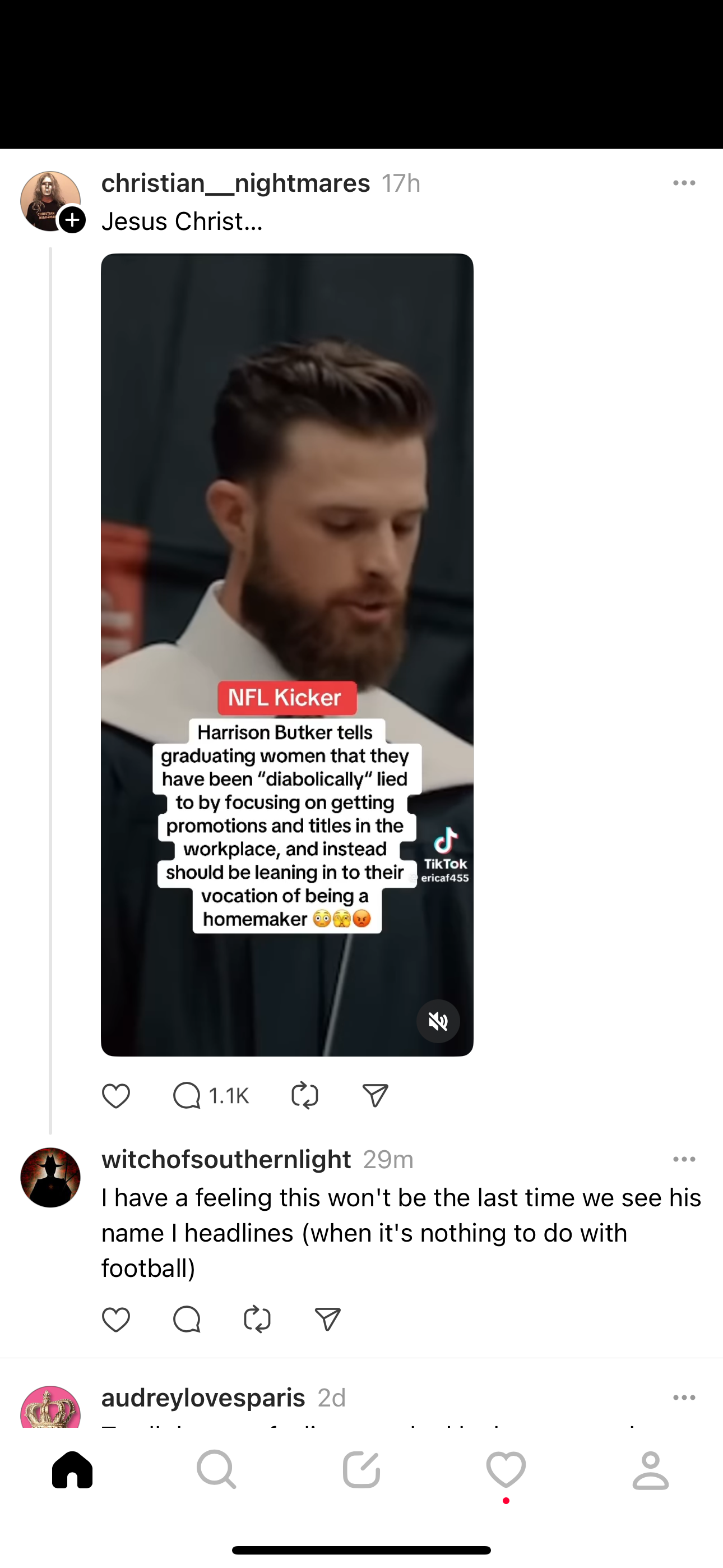Open overflow menu on christian__nightmares post
The image size is (723, 1568).
coord(684,183)
